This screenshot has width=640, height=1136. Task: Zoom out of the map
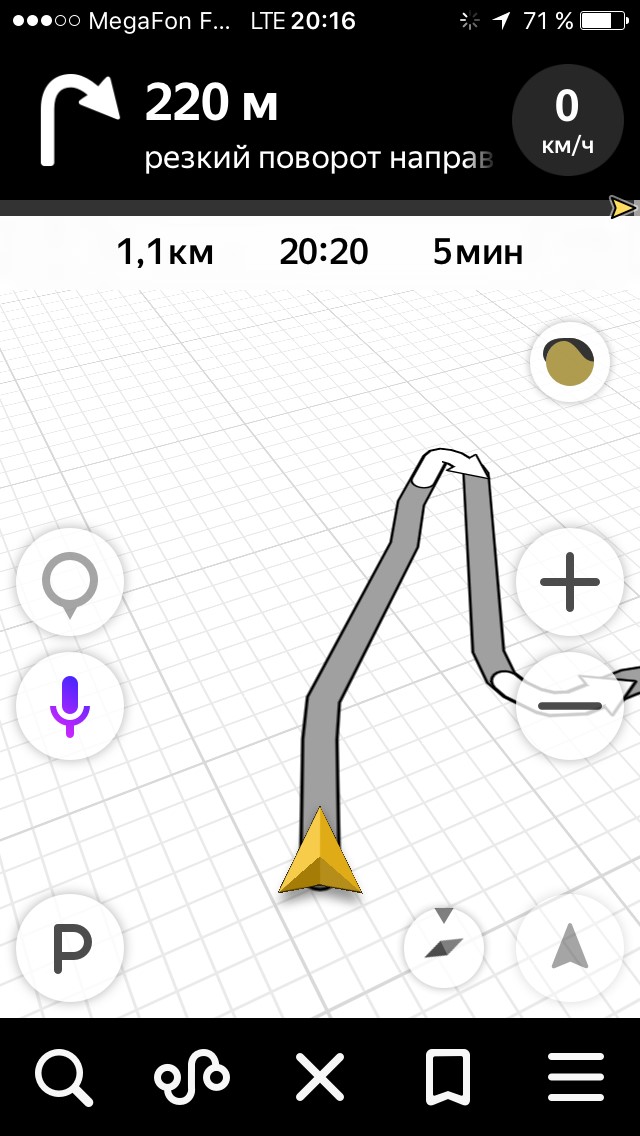569,706
